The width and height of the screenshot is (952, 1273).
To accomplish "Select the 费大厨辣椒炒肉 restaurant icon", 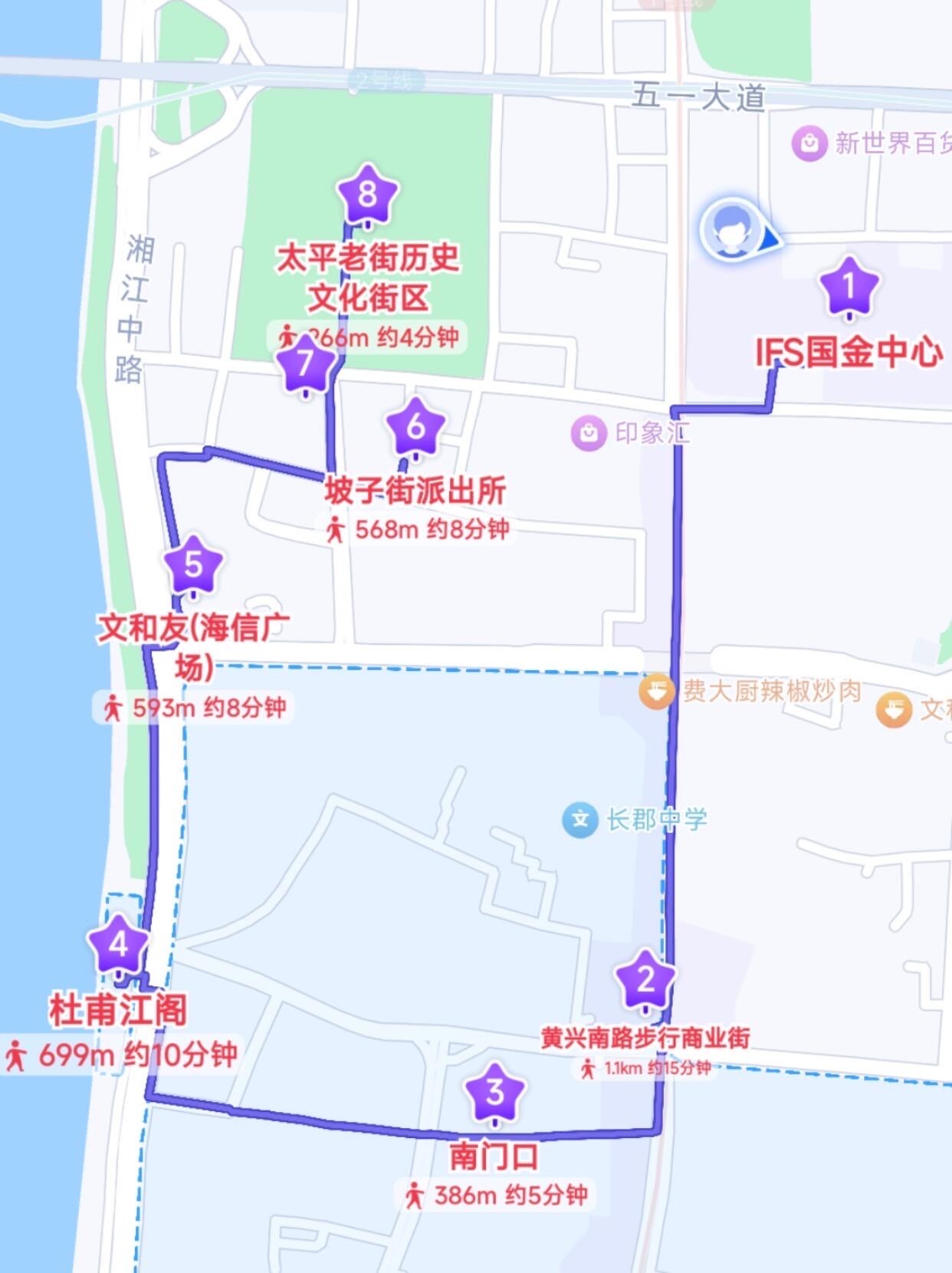I will (x=656, y=692).
